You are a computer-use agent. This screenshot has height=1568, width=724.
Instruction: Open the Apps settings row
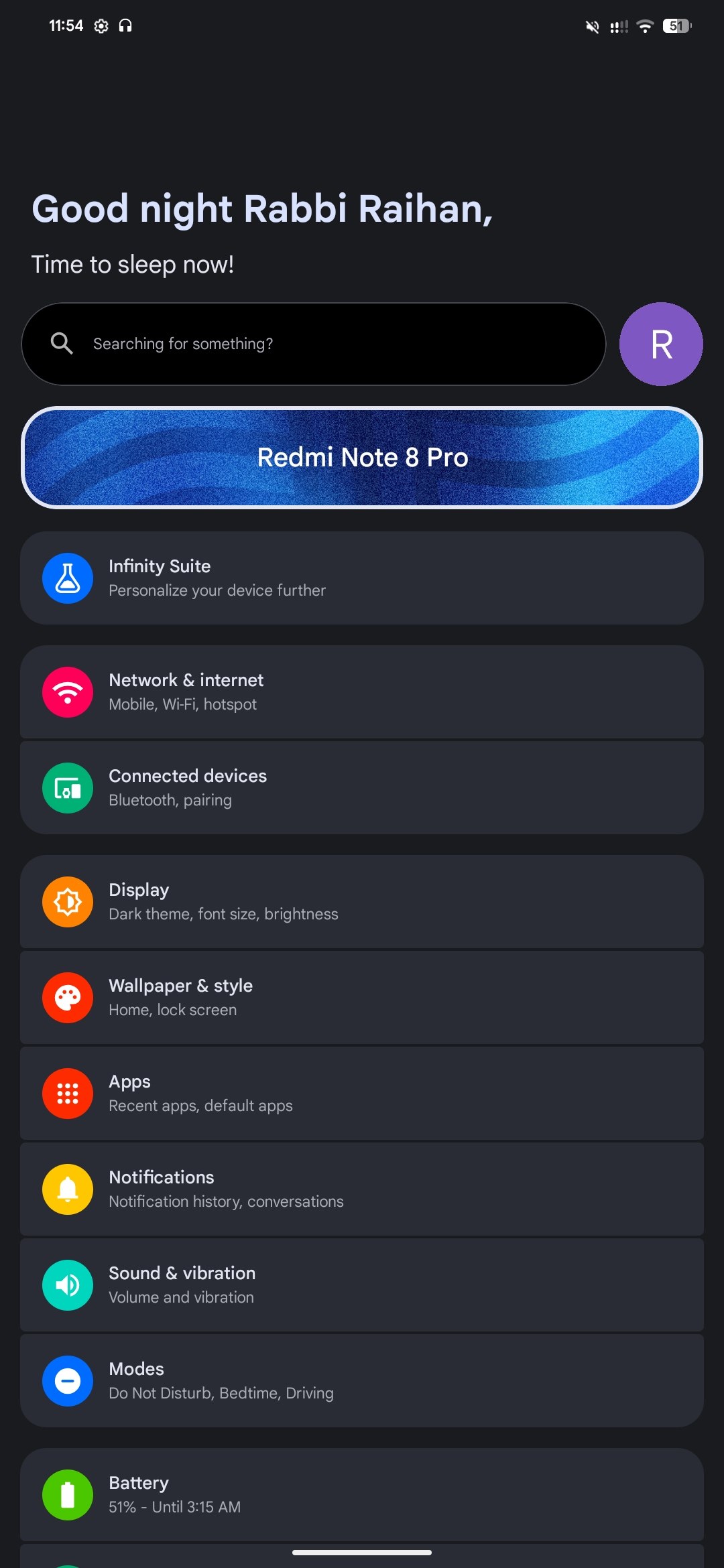point(362,1094)
